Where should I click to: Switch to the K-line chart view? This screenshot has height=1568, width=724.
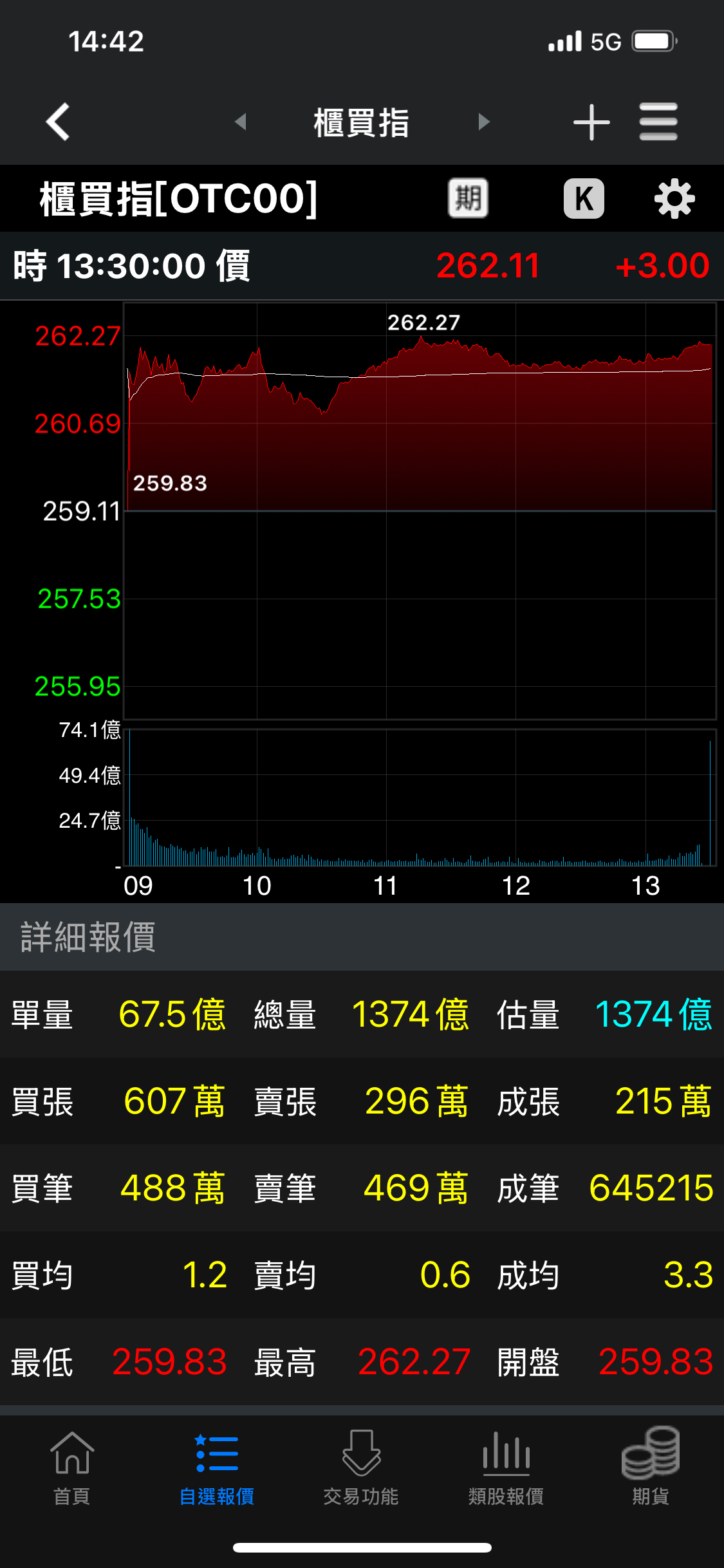click(584, 198)
